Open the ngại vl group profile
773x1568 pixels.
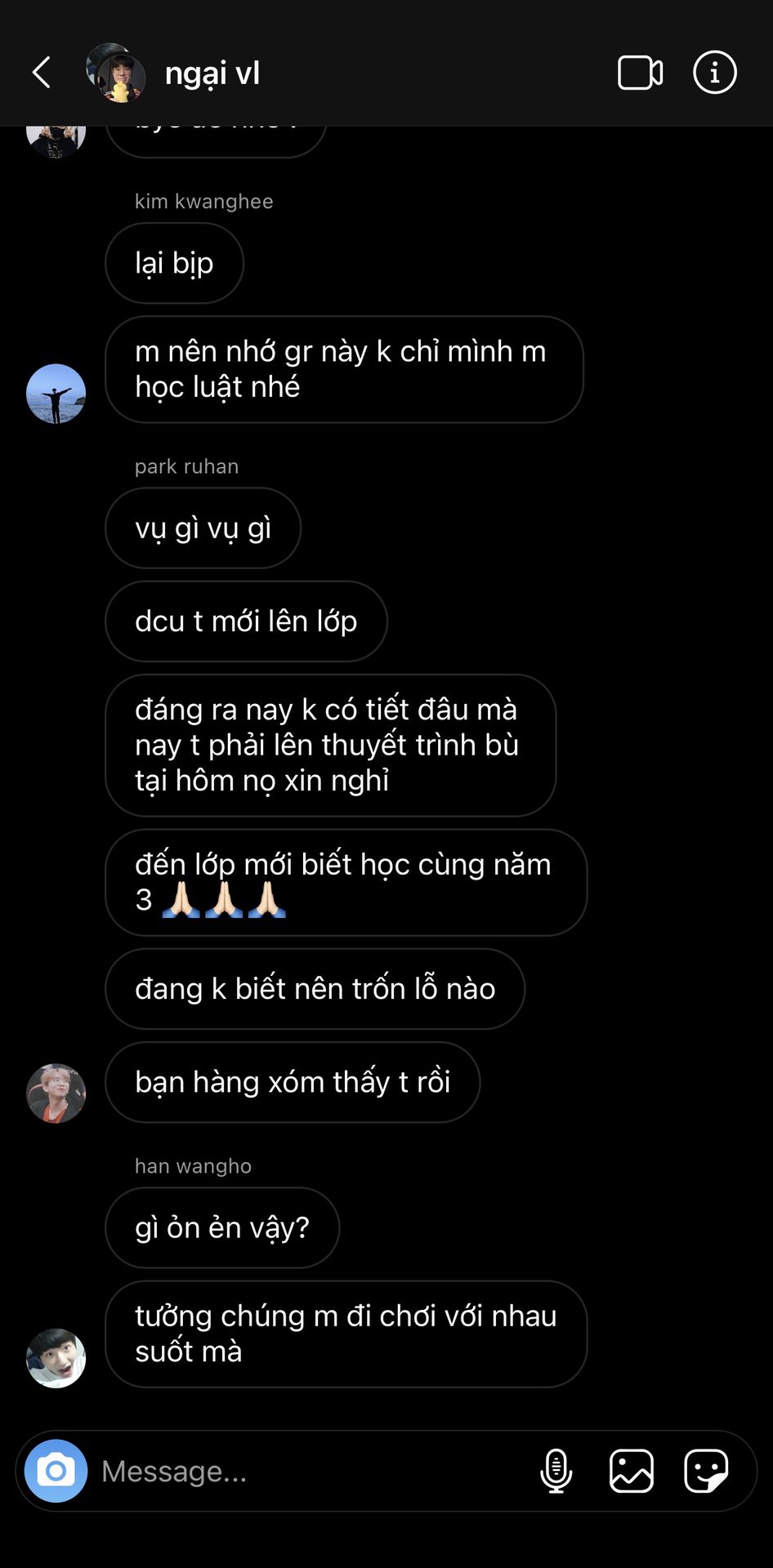pyautogui.click(x=211, y=73)
